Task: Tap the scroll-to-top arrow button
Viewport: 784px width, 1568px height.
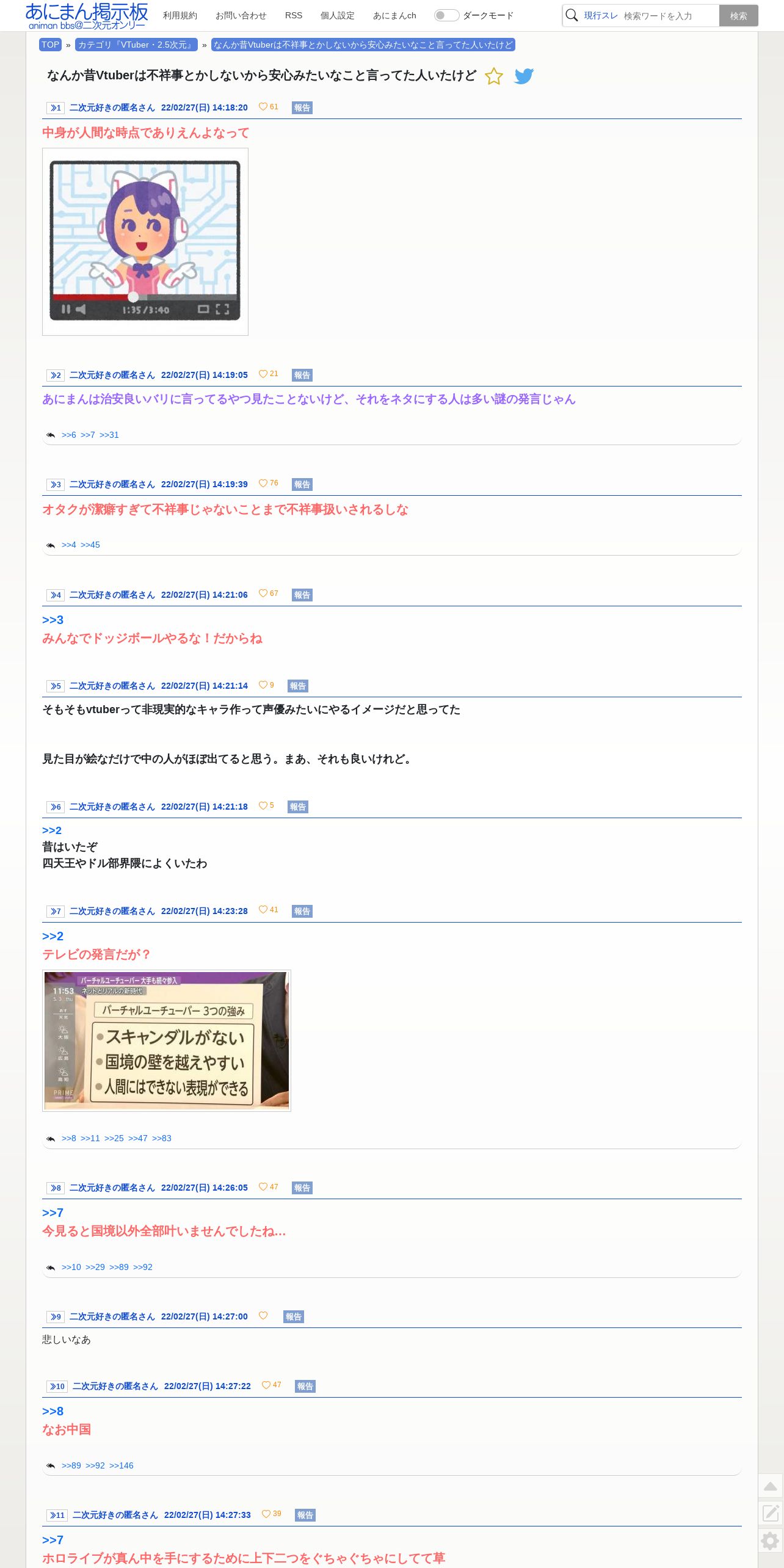Action: 771,1486
